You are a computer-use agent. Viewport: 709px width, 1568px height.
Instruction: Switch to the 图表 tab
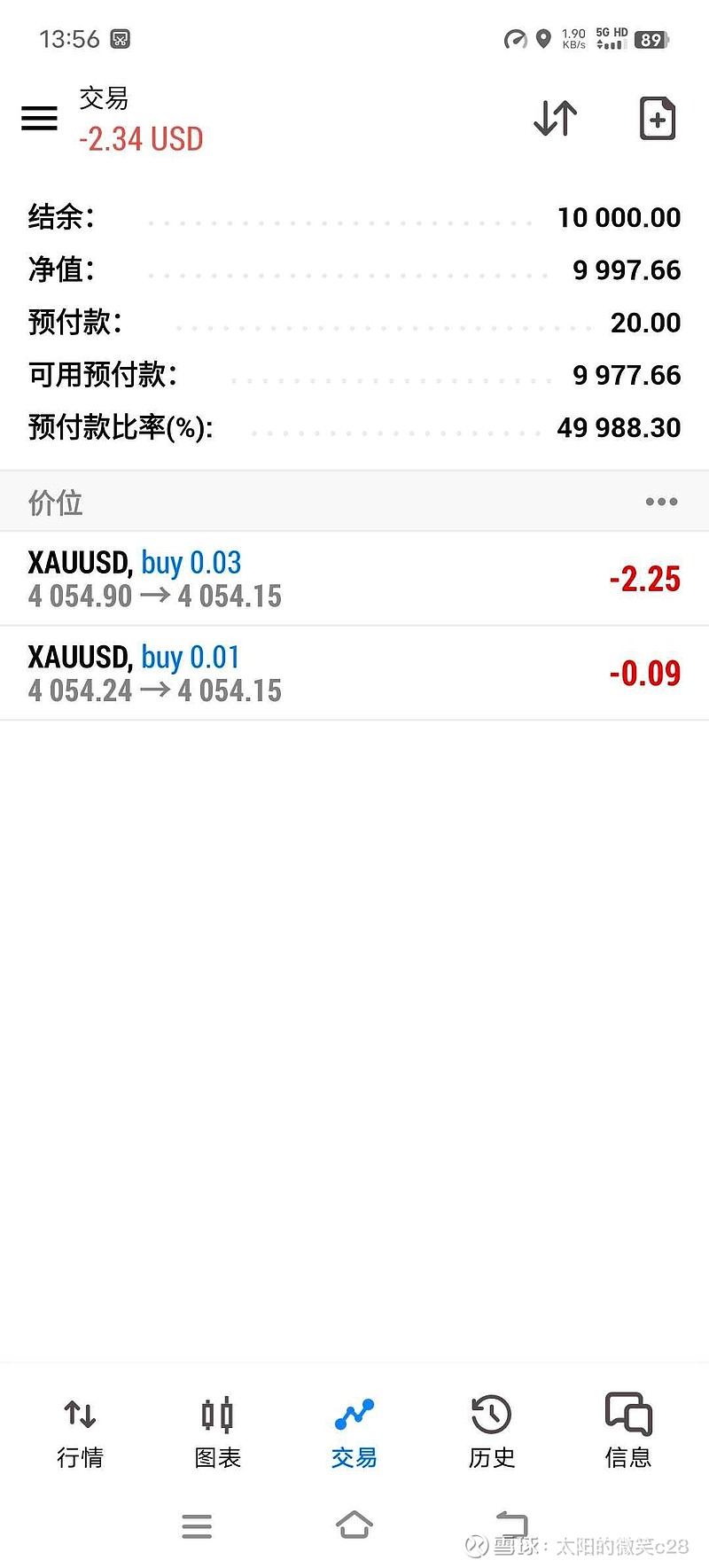[x=217, y=1432]
